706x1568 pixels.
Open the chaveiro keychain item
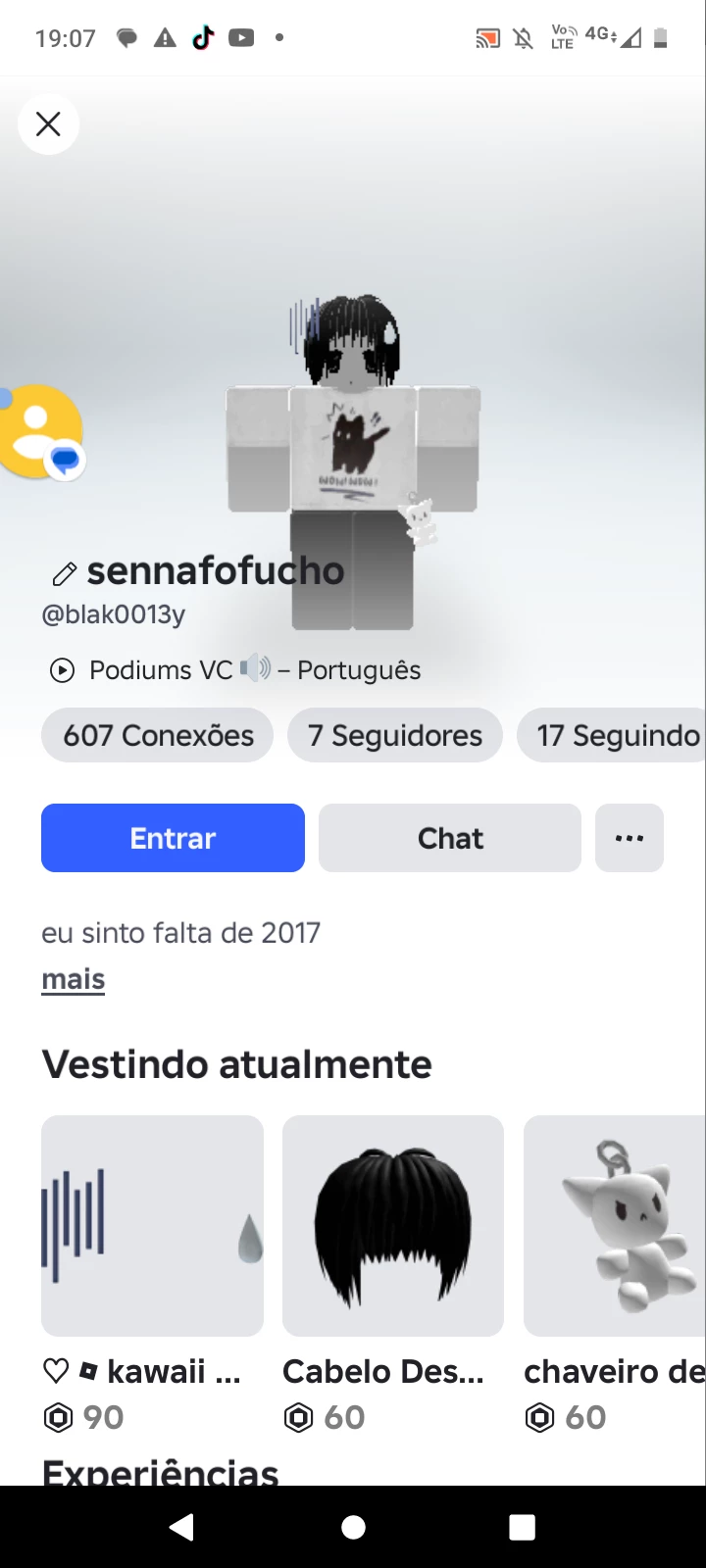[616, 1226]
